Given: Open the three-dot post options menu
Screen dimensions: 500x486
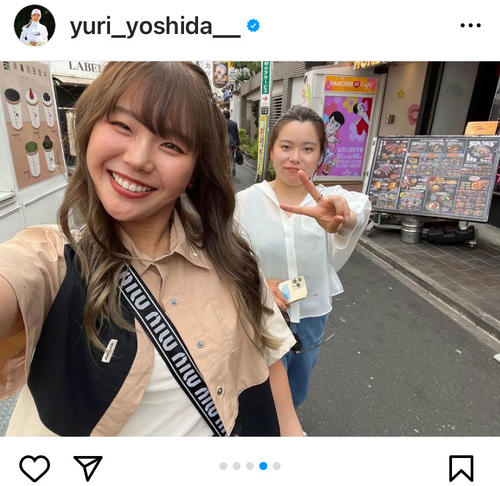Looking at the screenshot, I should coord(470,25).
